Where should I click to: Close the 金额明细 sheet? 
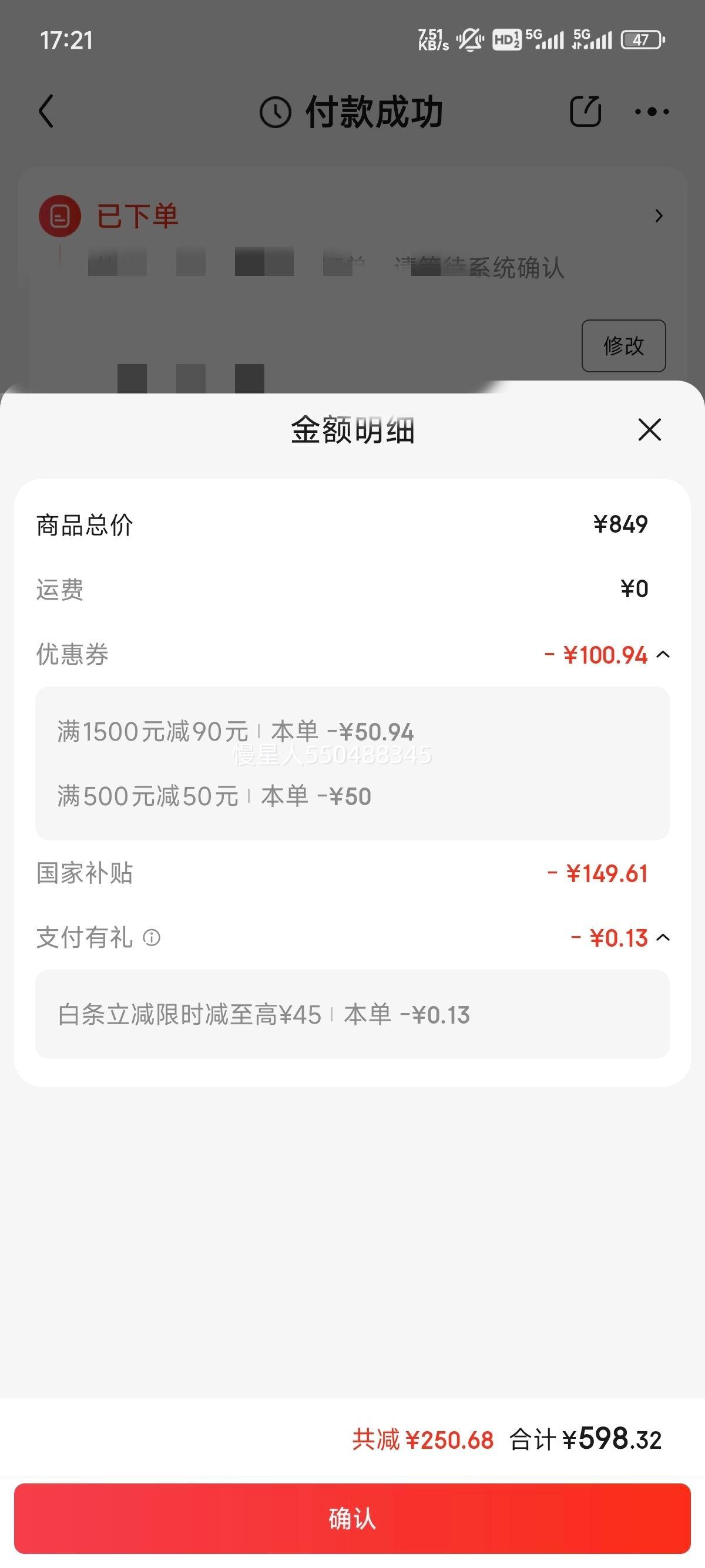click(x=650, y=430)
